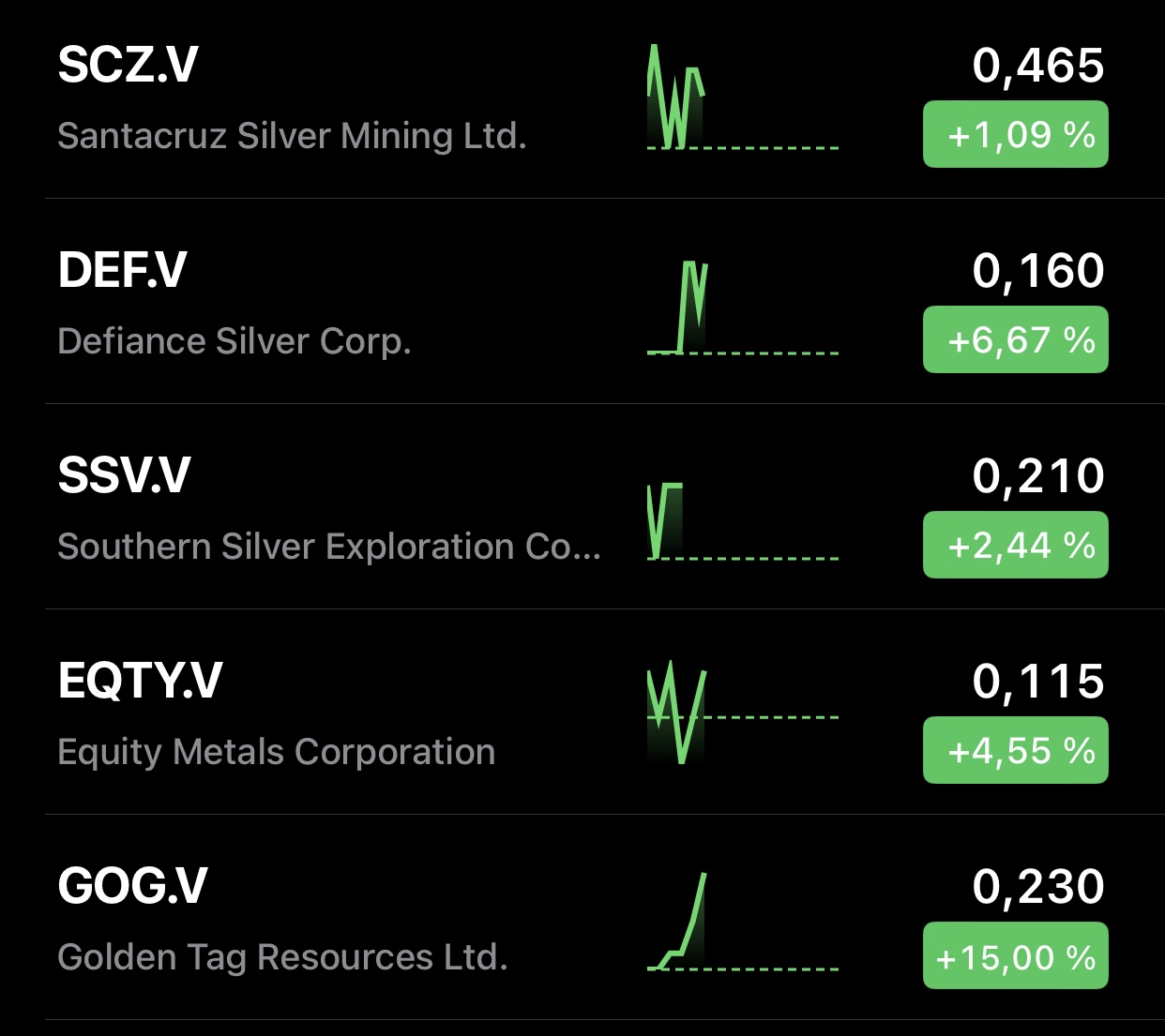Tap the +15,00 % change badge
Screen dimensions: 1165x1036
click(1015, 955)
